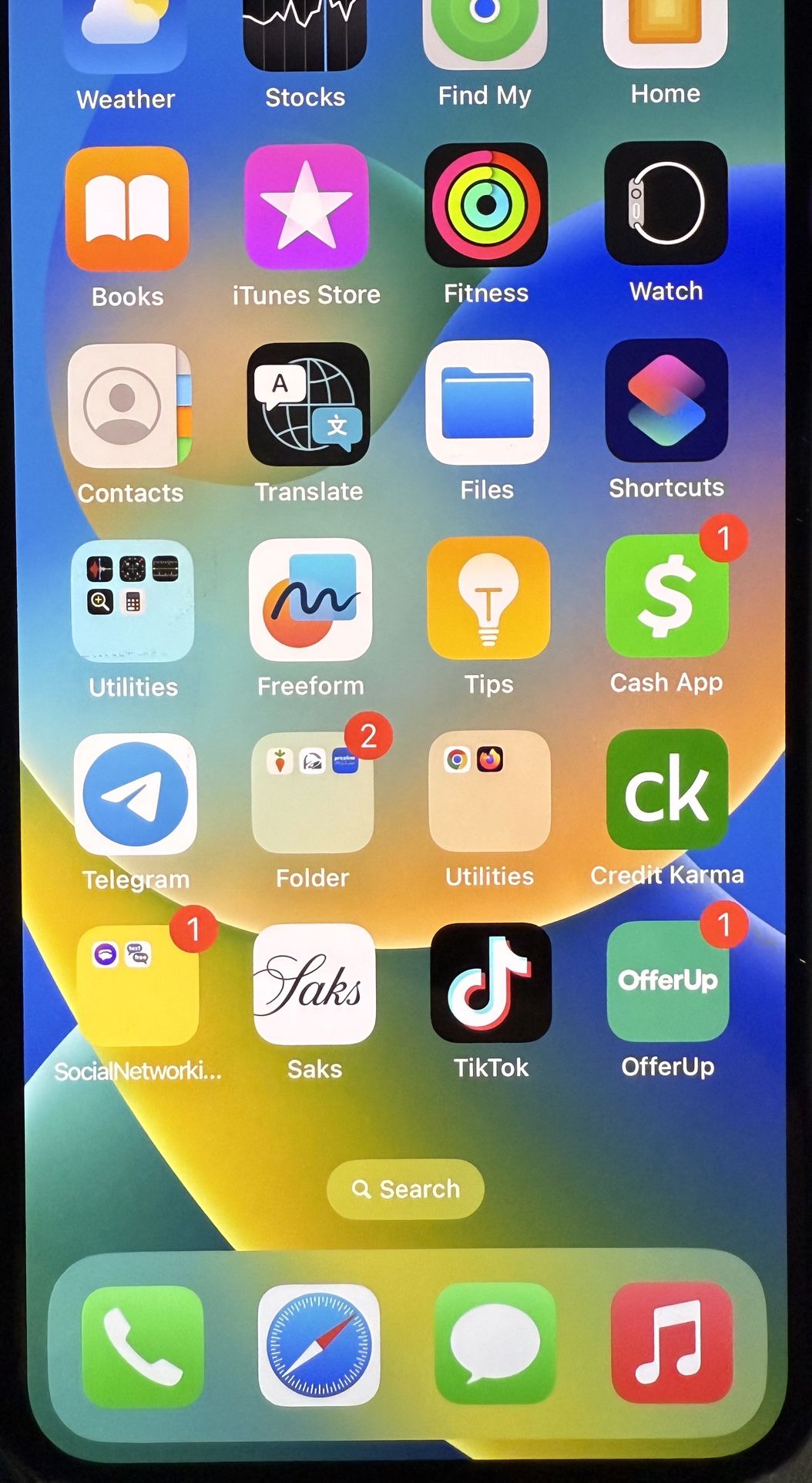Open Safari from the dock
The image size is (812, 1483).
click(x=319, y=1345)
